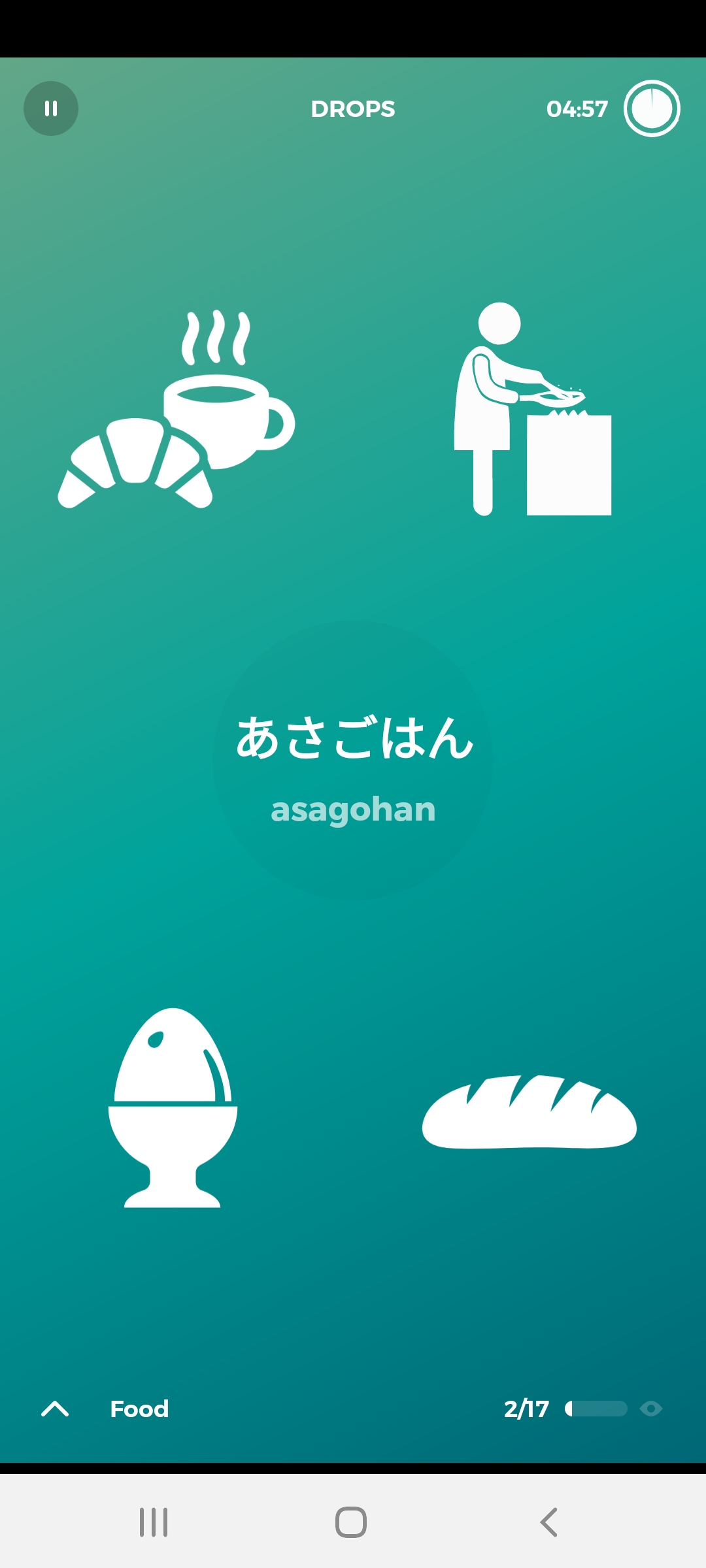Tap the eye icon next to progress
706x1568 pixels.
click(x=651, y=1409)
